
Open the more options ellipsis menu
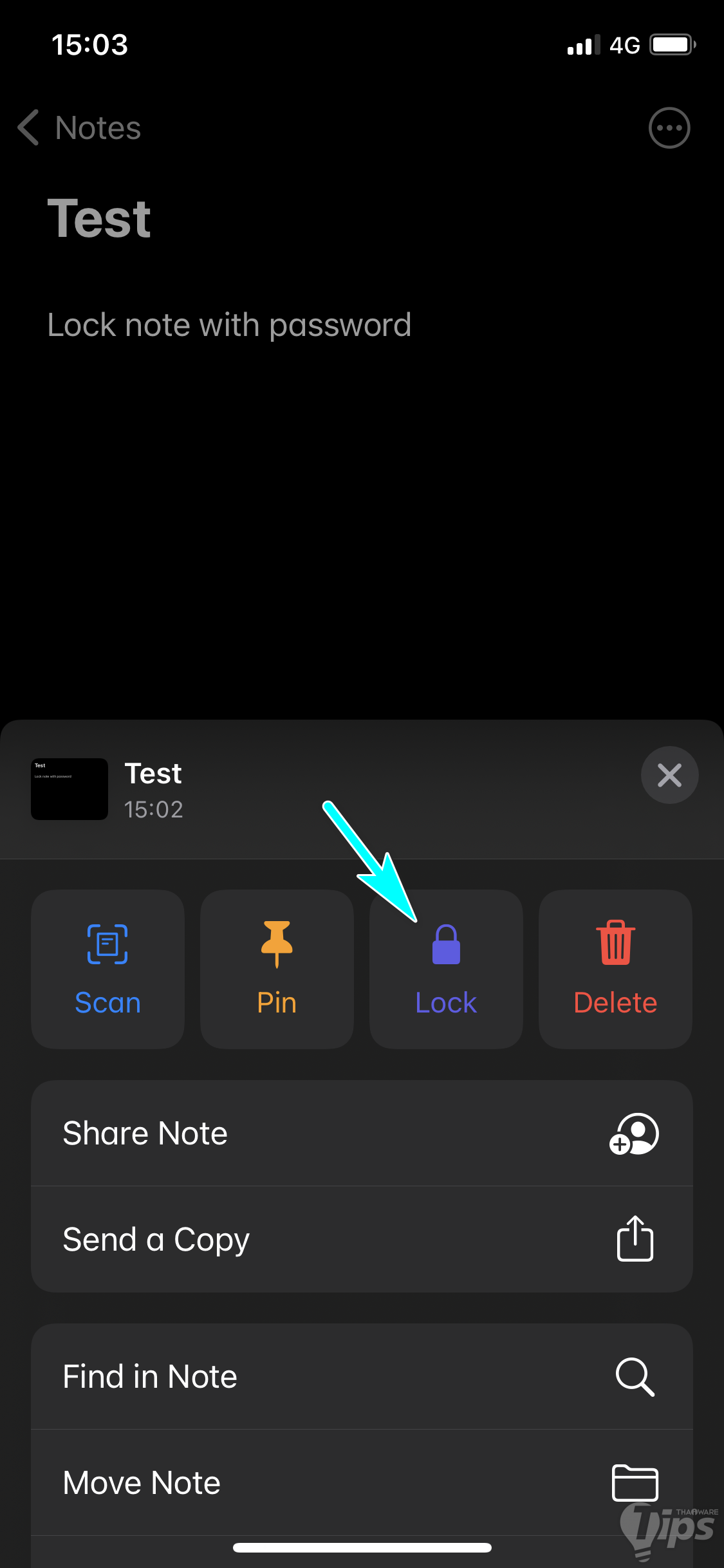(669, 127)
